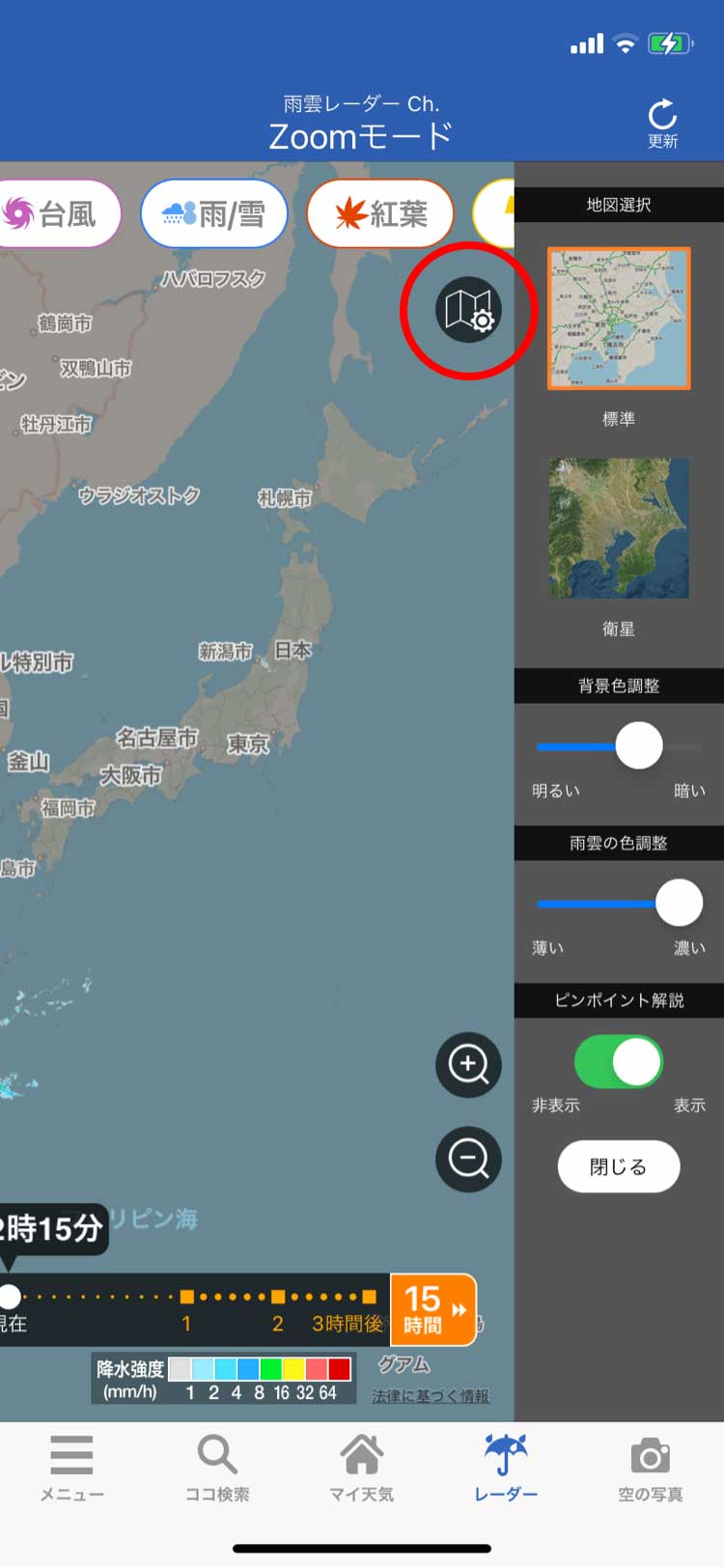Viewport: 724px width, 1568px height.
Task: Go to ココ検索 tab
Action: tap(217, 1468)
